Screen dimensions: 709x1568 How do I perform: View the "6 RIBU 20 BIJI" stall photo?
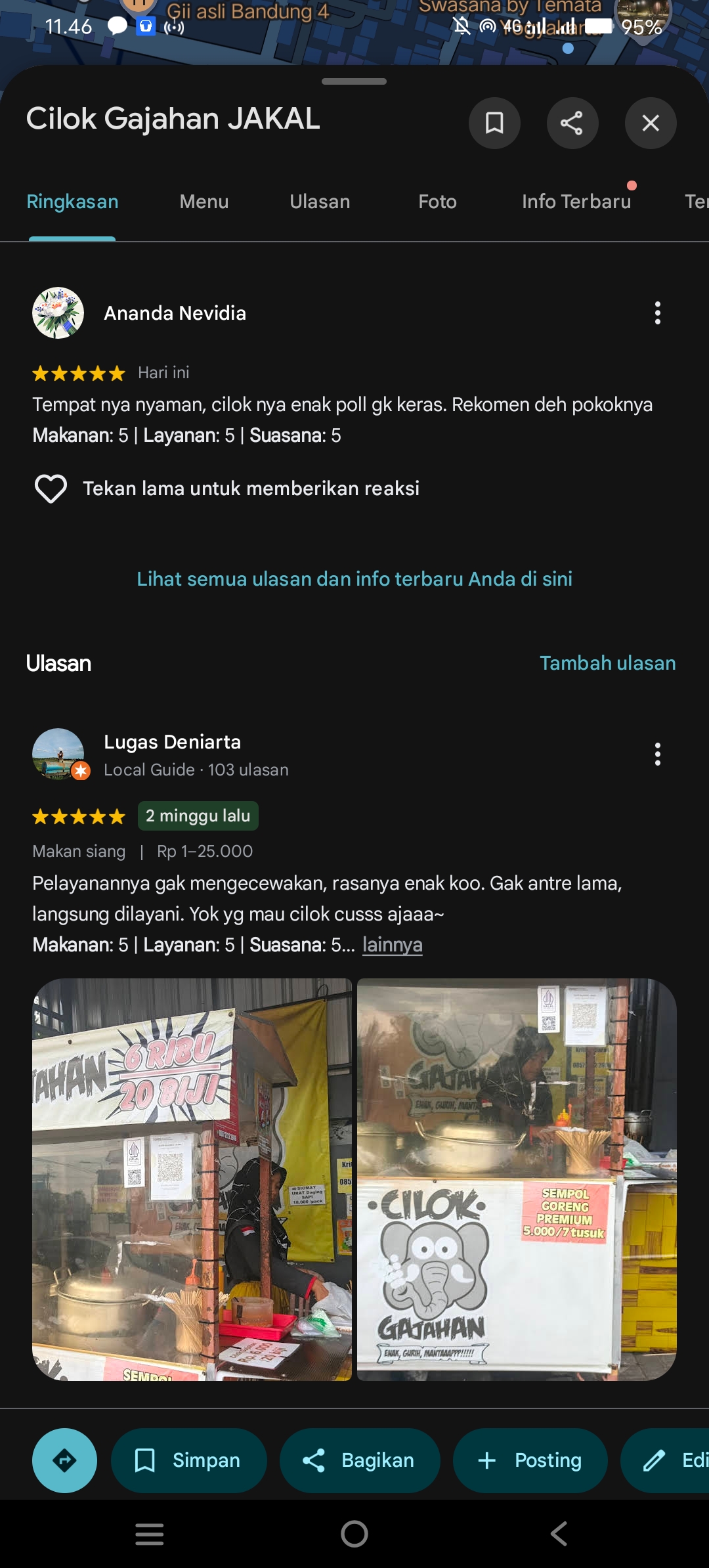[192, 1179]
